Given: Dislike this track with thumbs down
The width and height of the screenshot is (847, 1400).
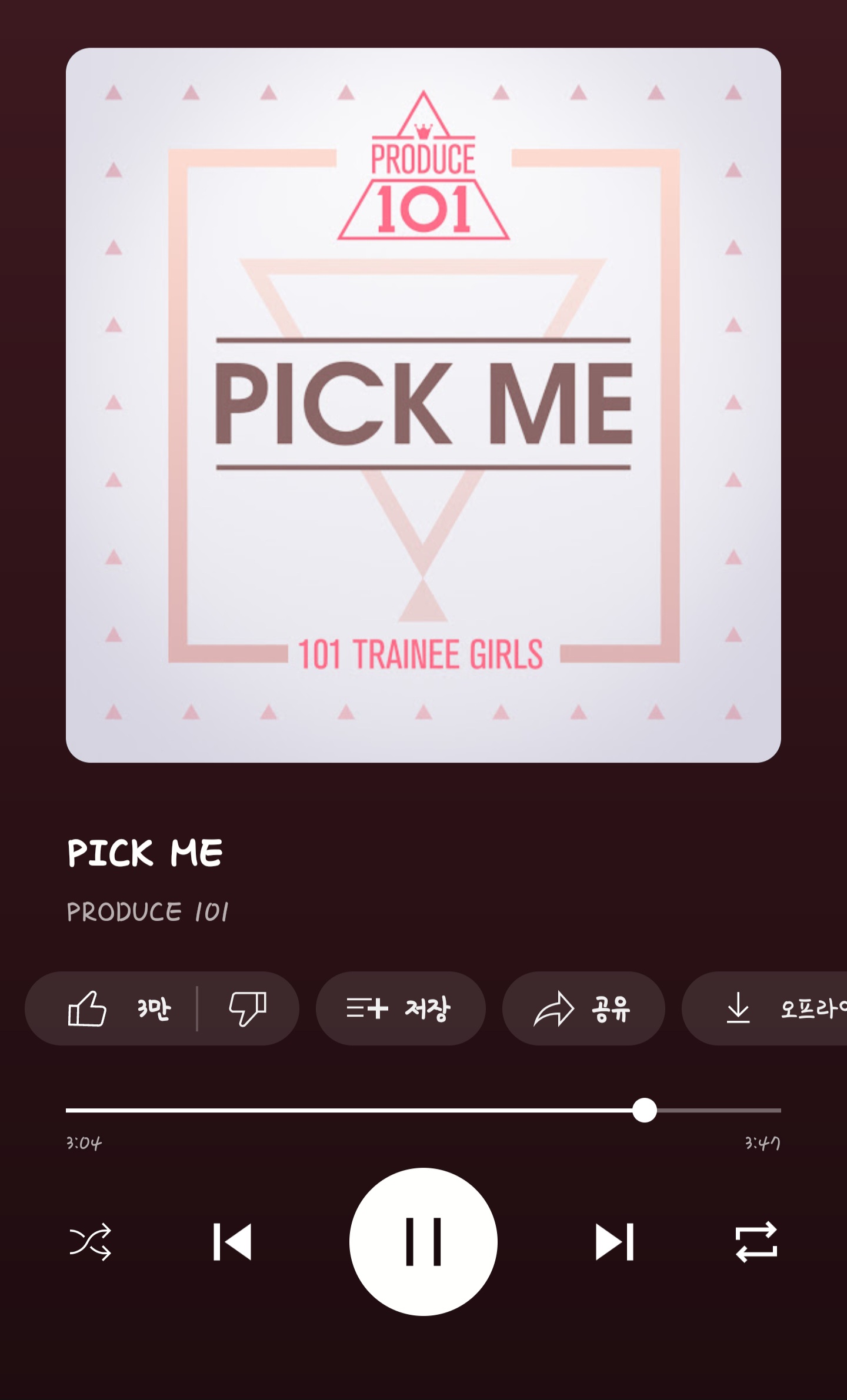Looking at the screenshot, I should (248, 1008).
